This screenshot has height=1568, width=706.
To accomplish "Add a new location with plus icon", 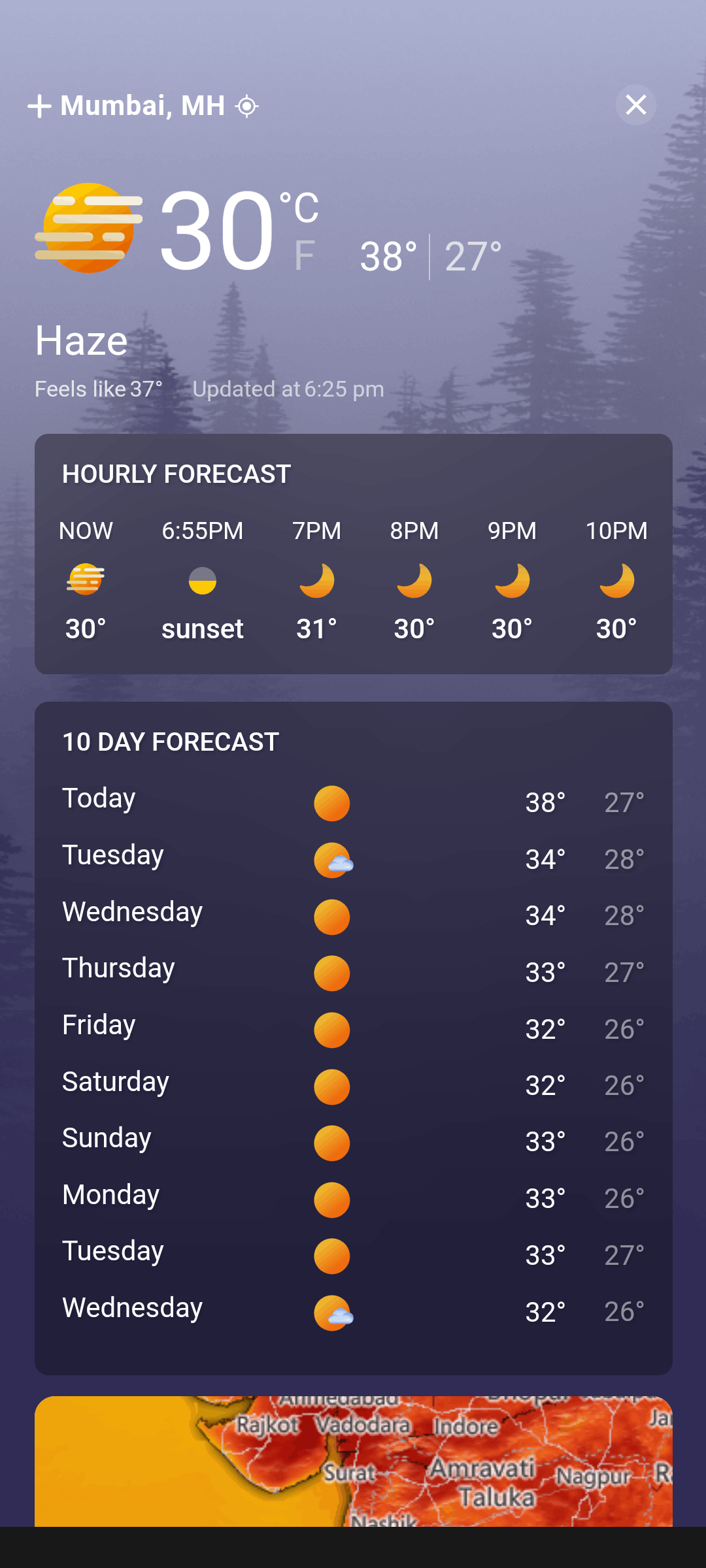I will (x=39, y=106).
